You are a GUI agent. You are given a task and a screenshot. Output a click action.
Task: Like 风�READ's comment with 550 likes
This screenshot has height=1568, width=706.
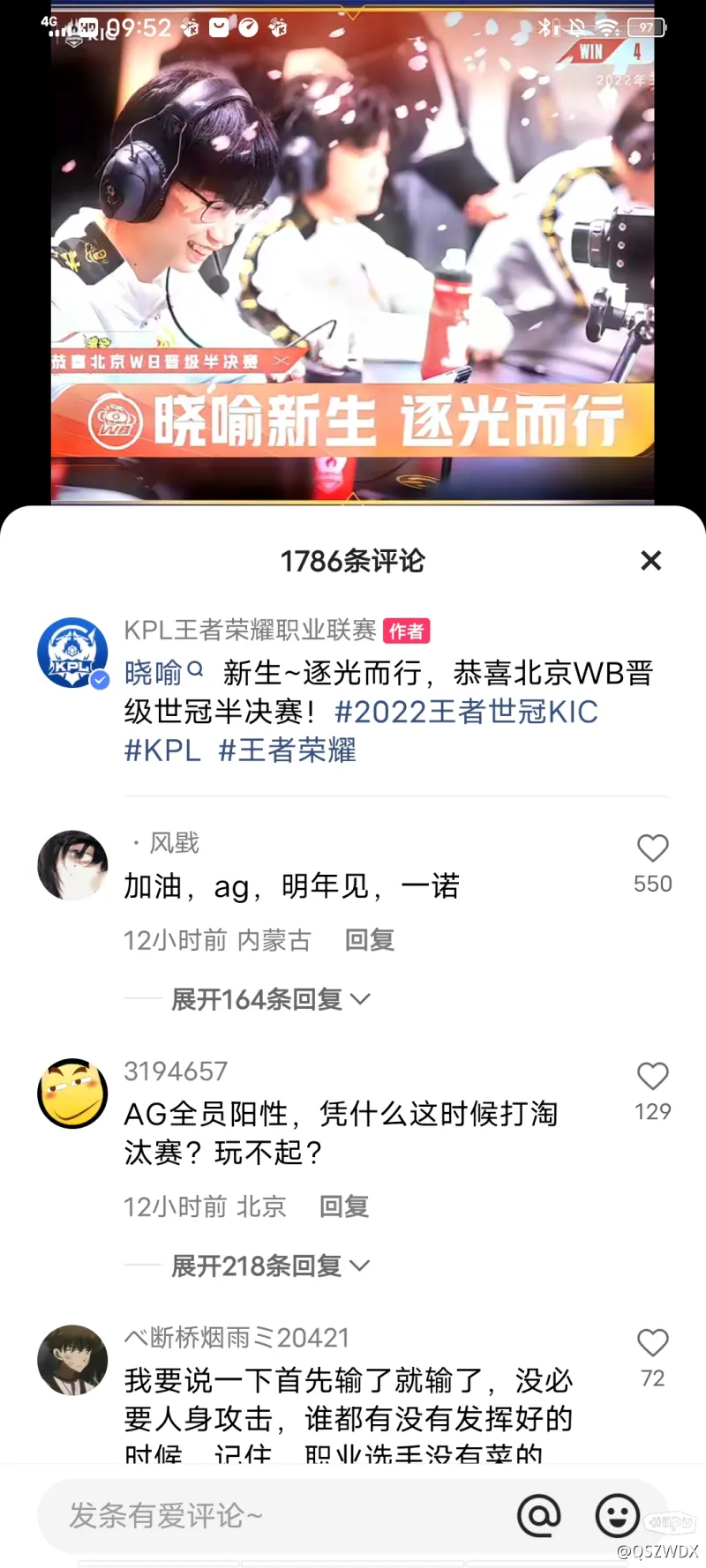coord(652,848)
